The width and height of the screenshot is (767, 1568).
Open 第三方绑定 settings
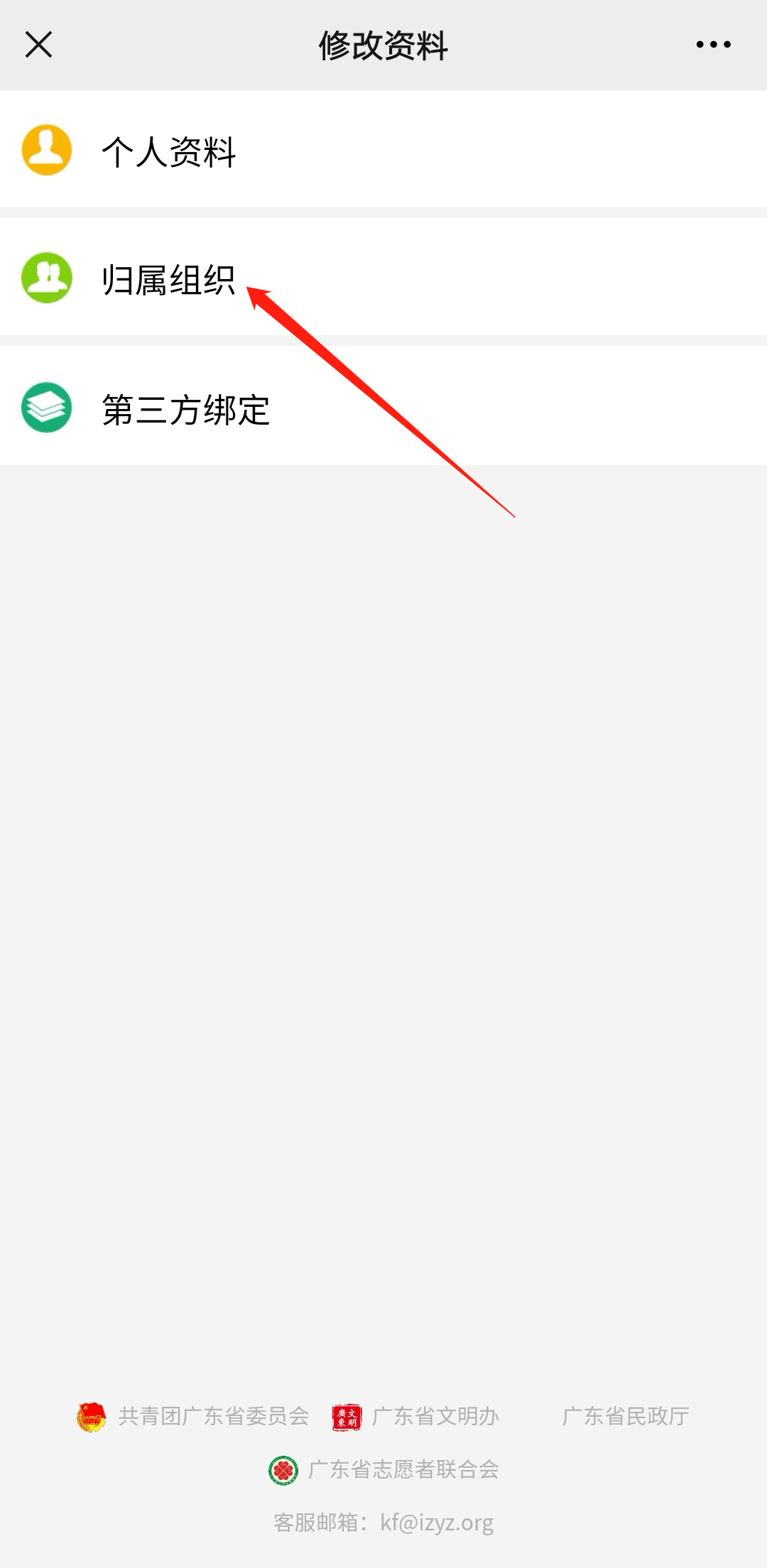[x=383, y=407]
